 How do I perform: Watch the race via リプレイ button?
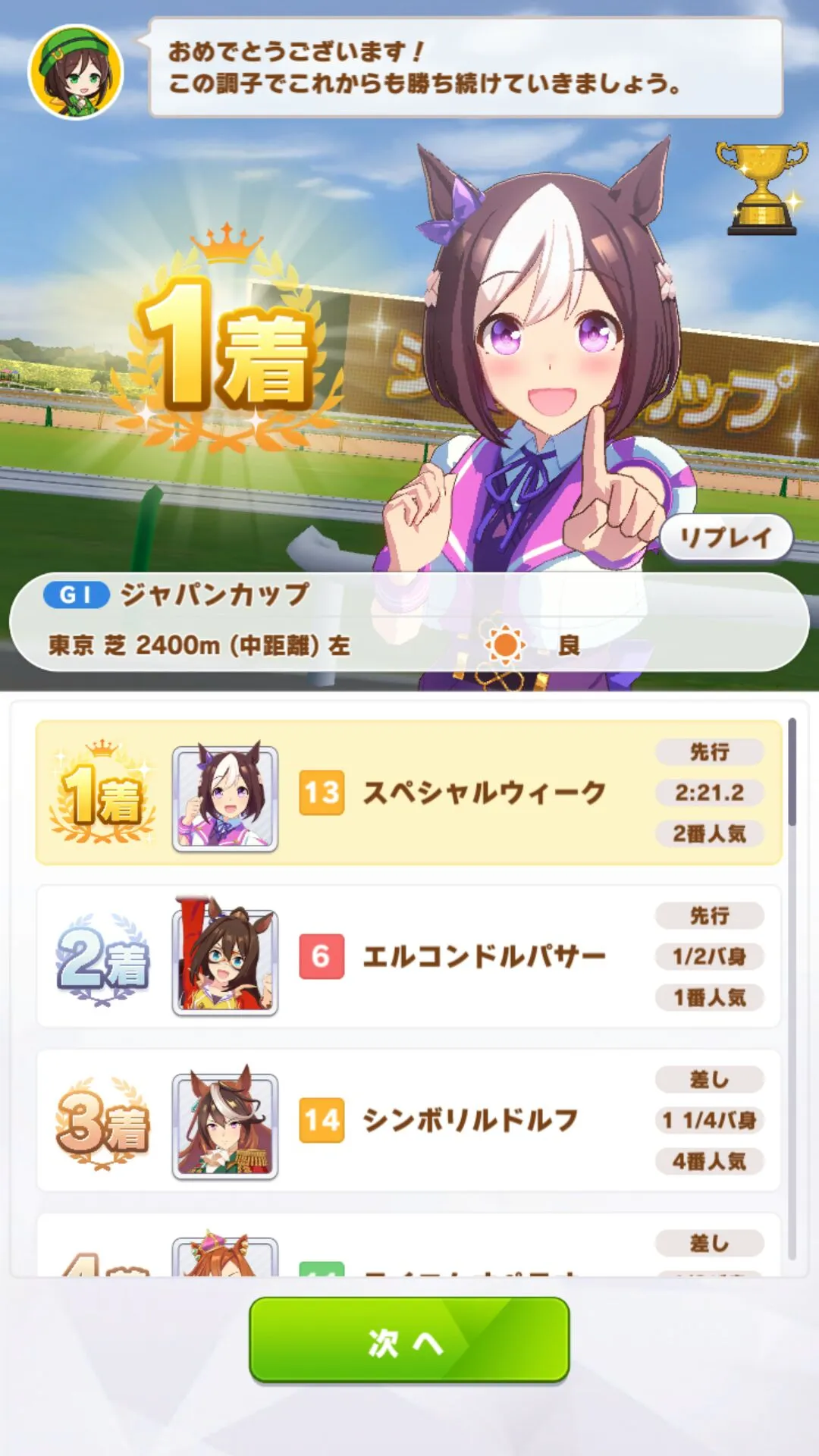click(x=726, y=538)
